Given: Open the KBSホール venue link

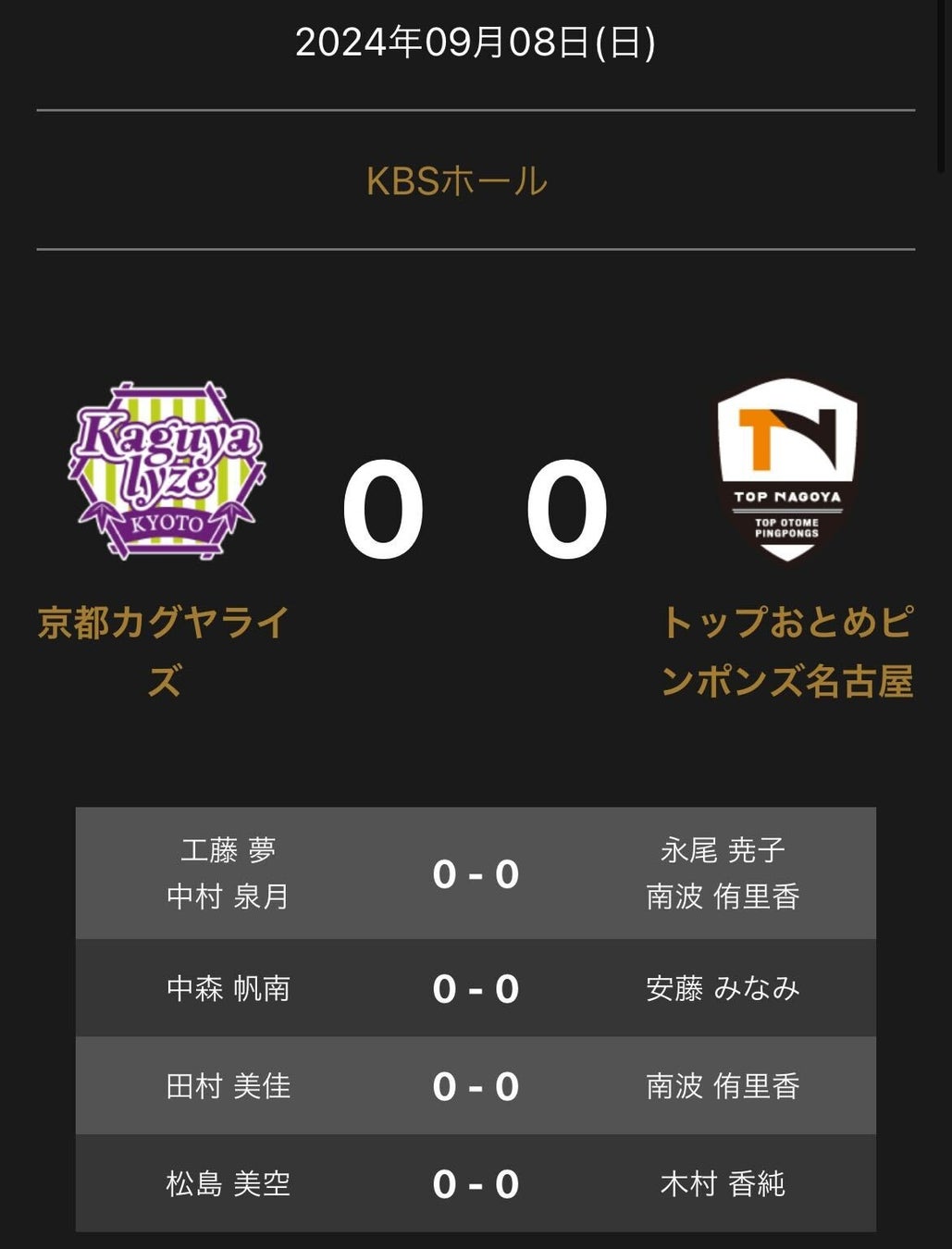Looking at the screenshot, I should pos(457,180).
